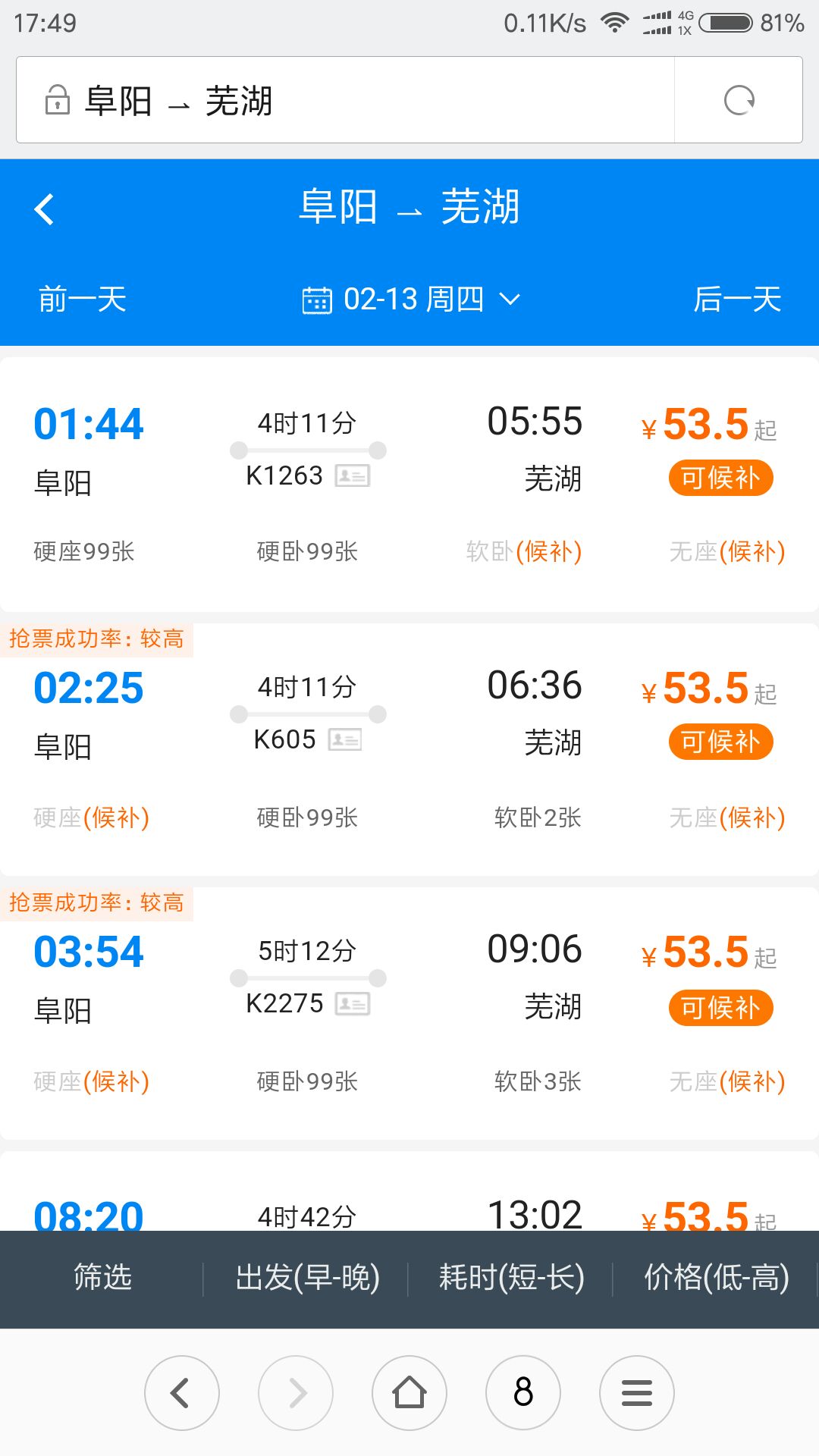
Task: Tap 可候补 on the K1263 train
Action: (x=720, y=479)
